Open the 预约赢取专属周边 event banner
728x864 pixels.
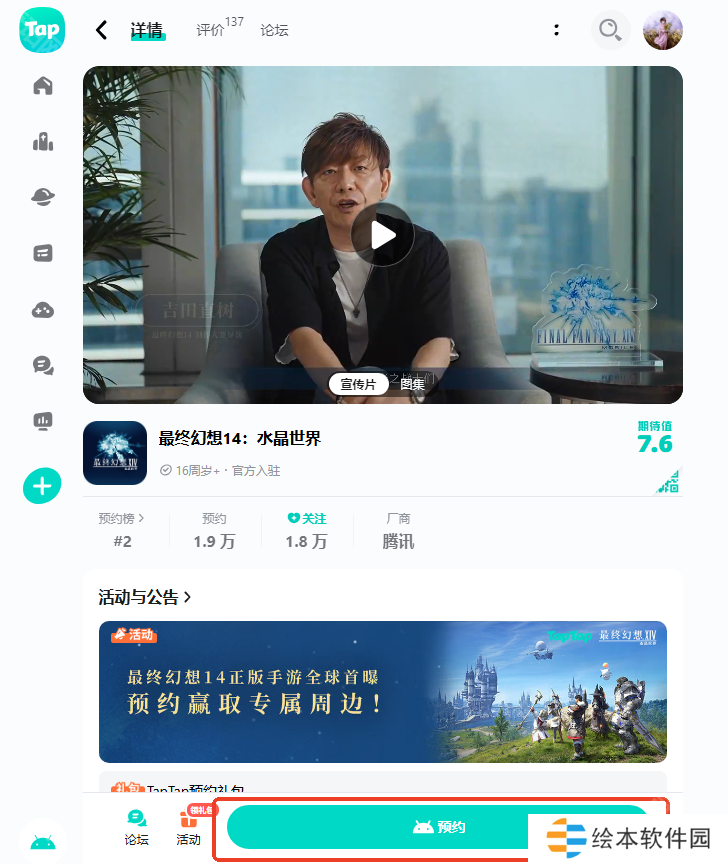pos(382,692)
